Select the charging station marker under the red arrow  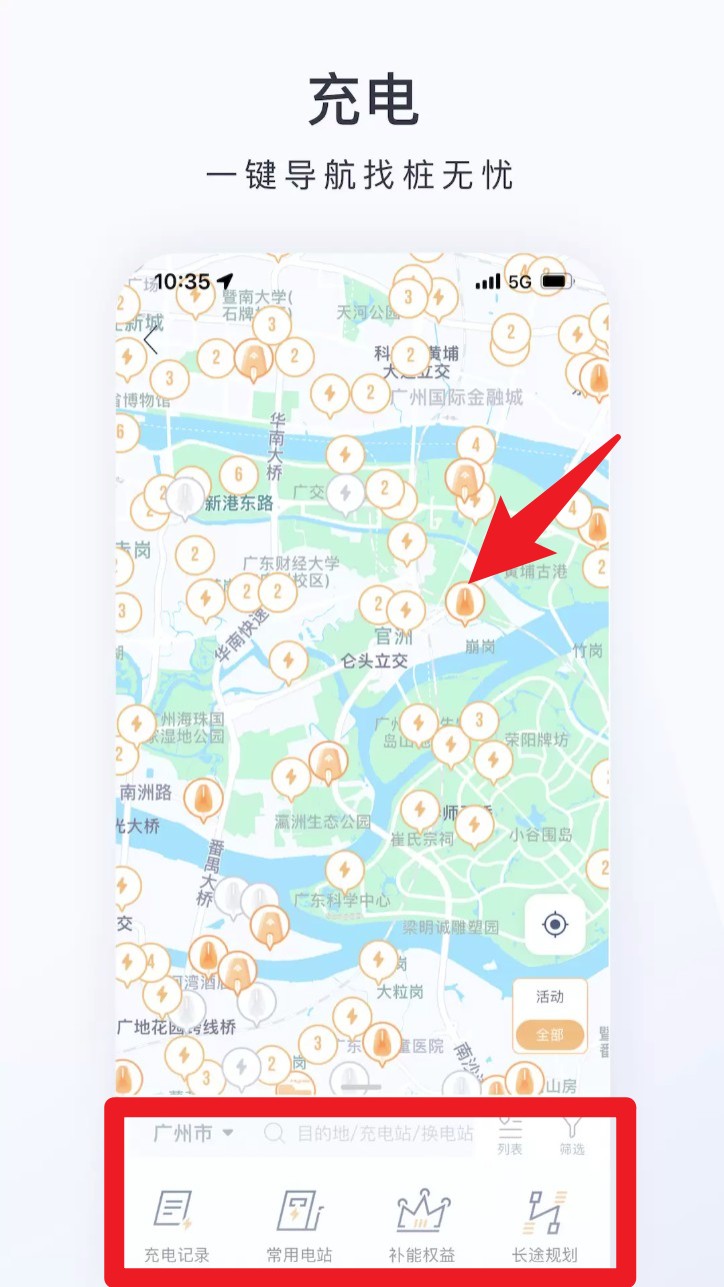coord(467,601)
